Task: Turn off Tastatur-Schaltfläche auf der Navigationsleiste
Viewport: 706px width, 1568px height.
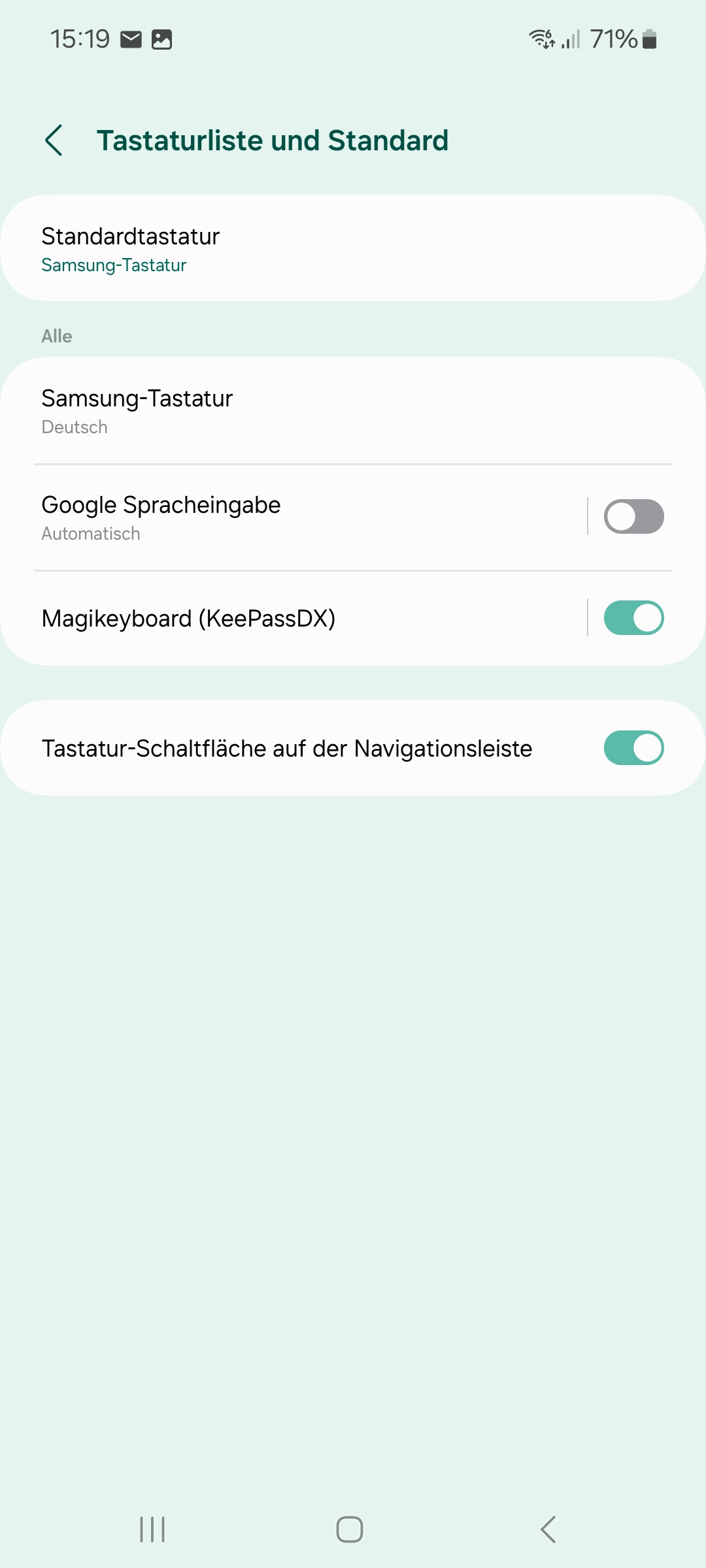Action: 633,748
